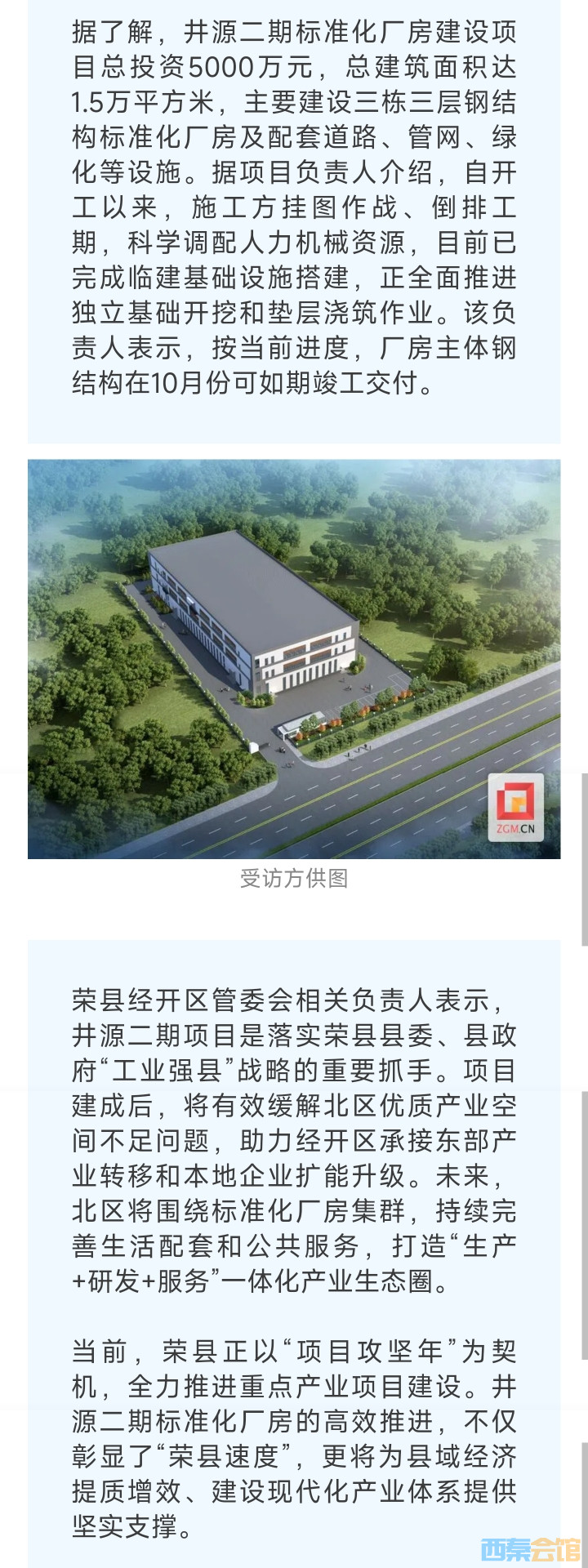588x1568 pixels.
Task: Open the factory rendering image in the article
Action: pyautogui.click(x=294, y=658)
